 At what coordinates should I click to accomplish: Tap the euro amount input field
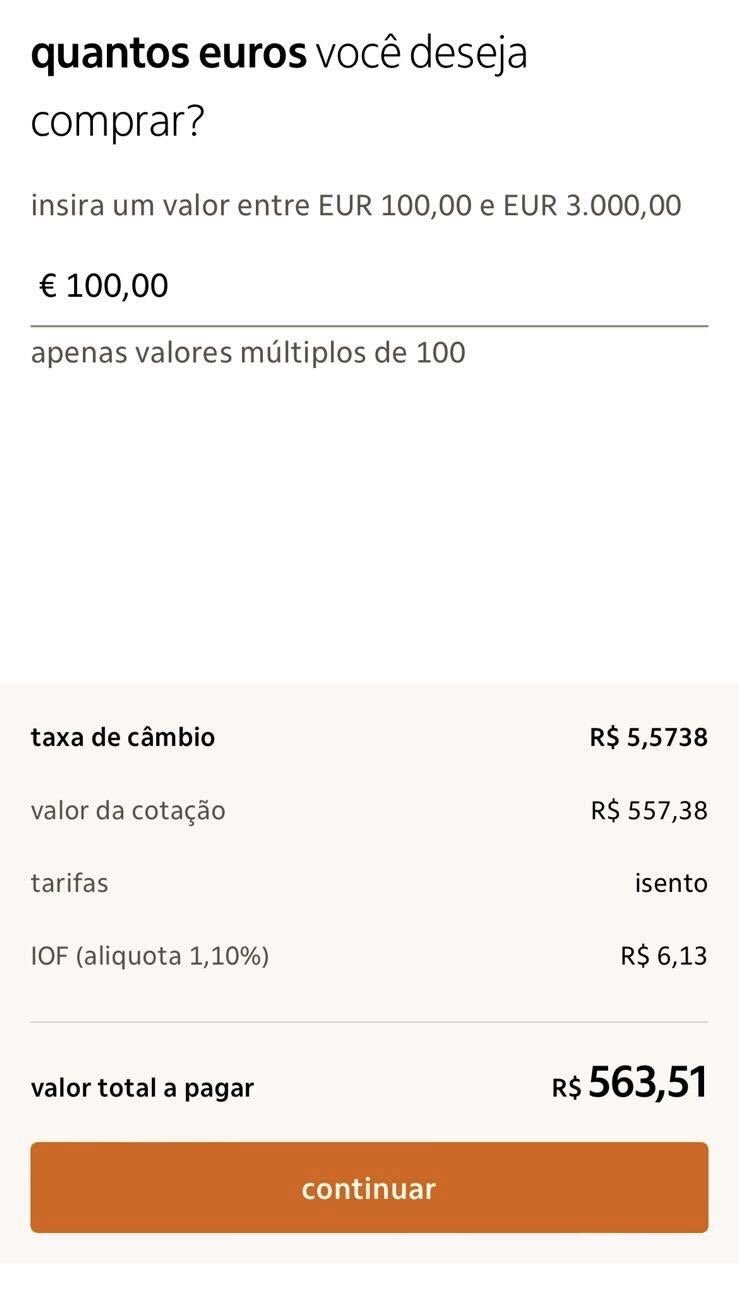pyautogui.click(x=369, y=287)
